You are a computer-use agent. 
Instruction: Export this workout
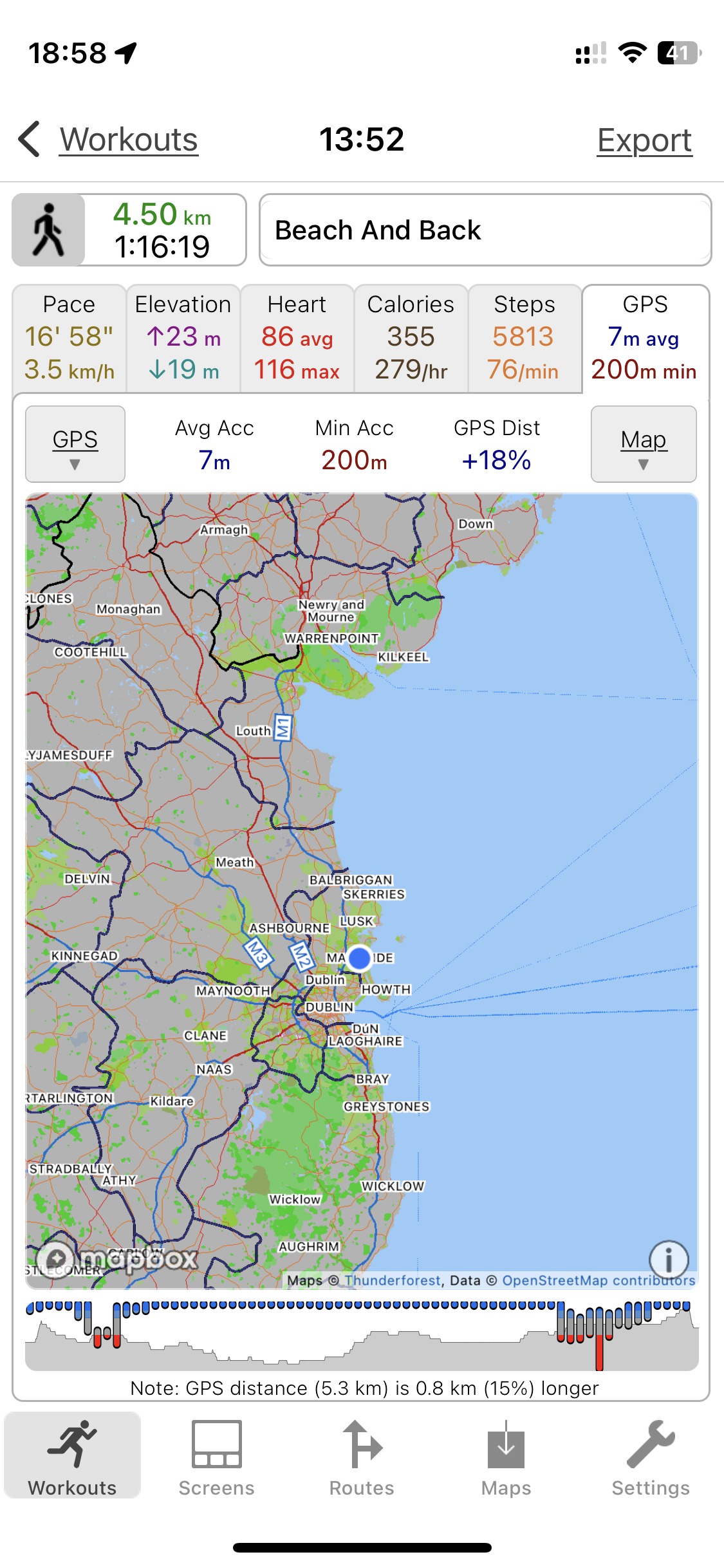(644, 140)
